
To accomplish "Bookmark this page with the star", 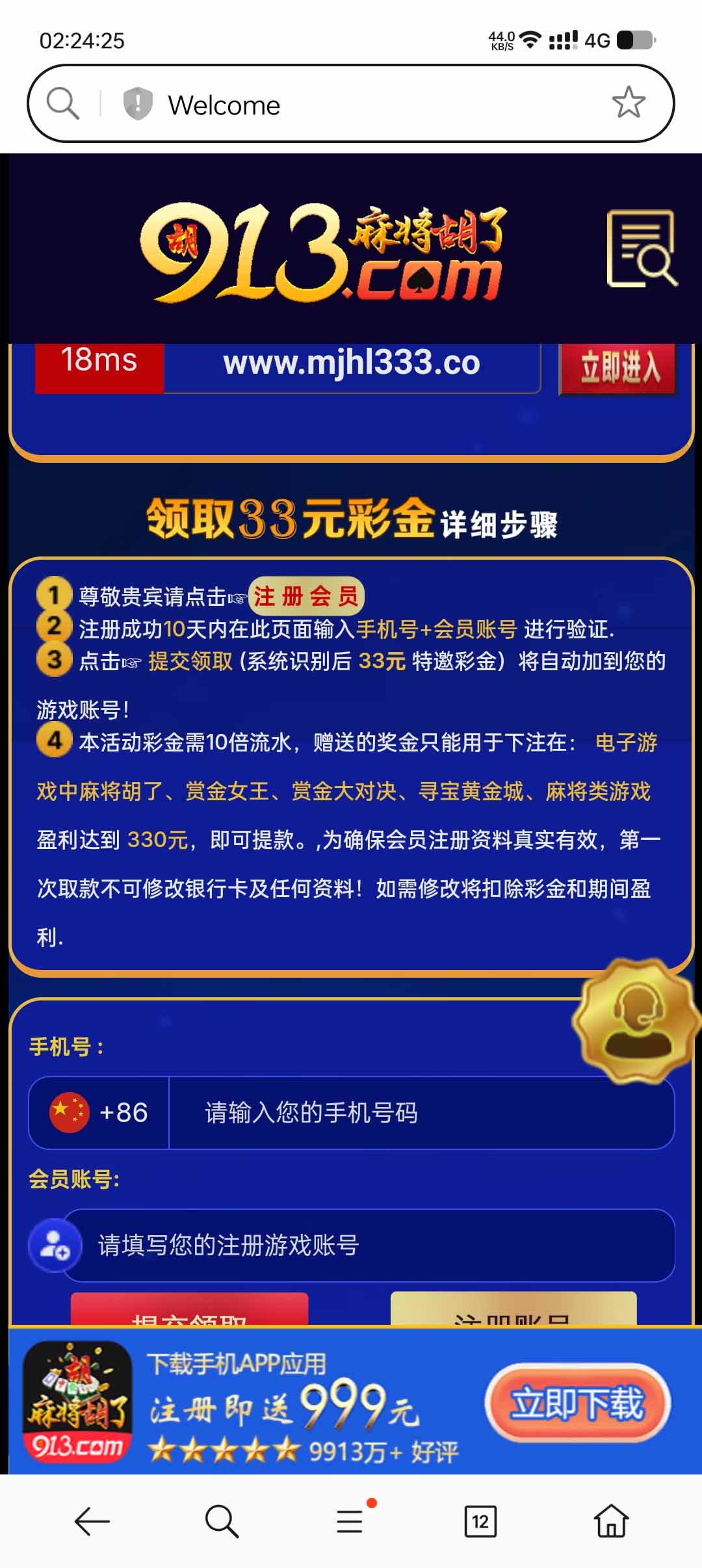I will click(x=629, y=102).
